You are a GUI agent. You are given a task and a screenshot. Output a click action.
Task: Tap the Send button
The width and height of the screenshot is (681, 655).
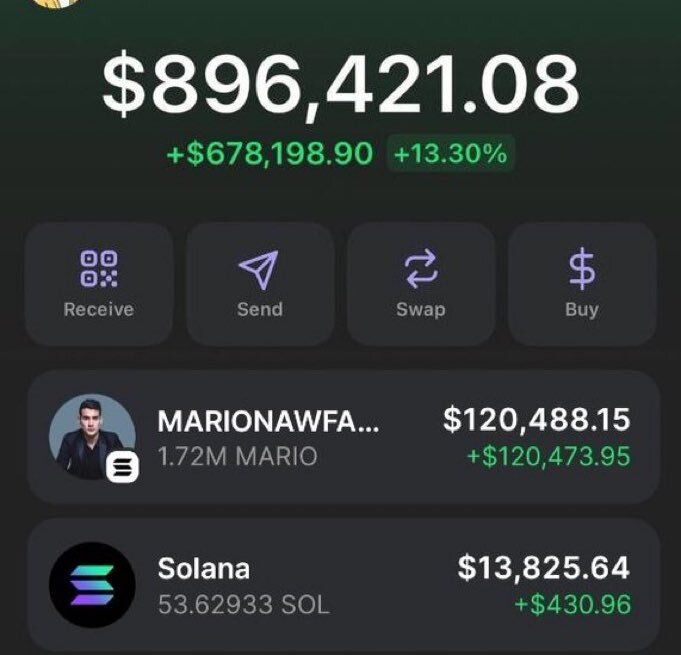coord(259,284)
